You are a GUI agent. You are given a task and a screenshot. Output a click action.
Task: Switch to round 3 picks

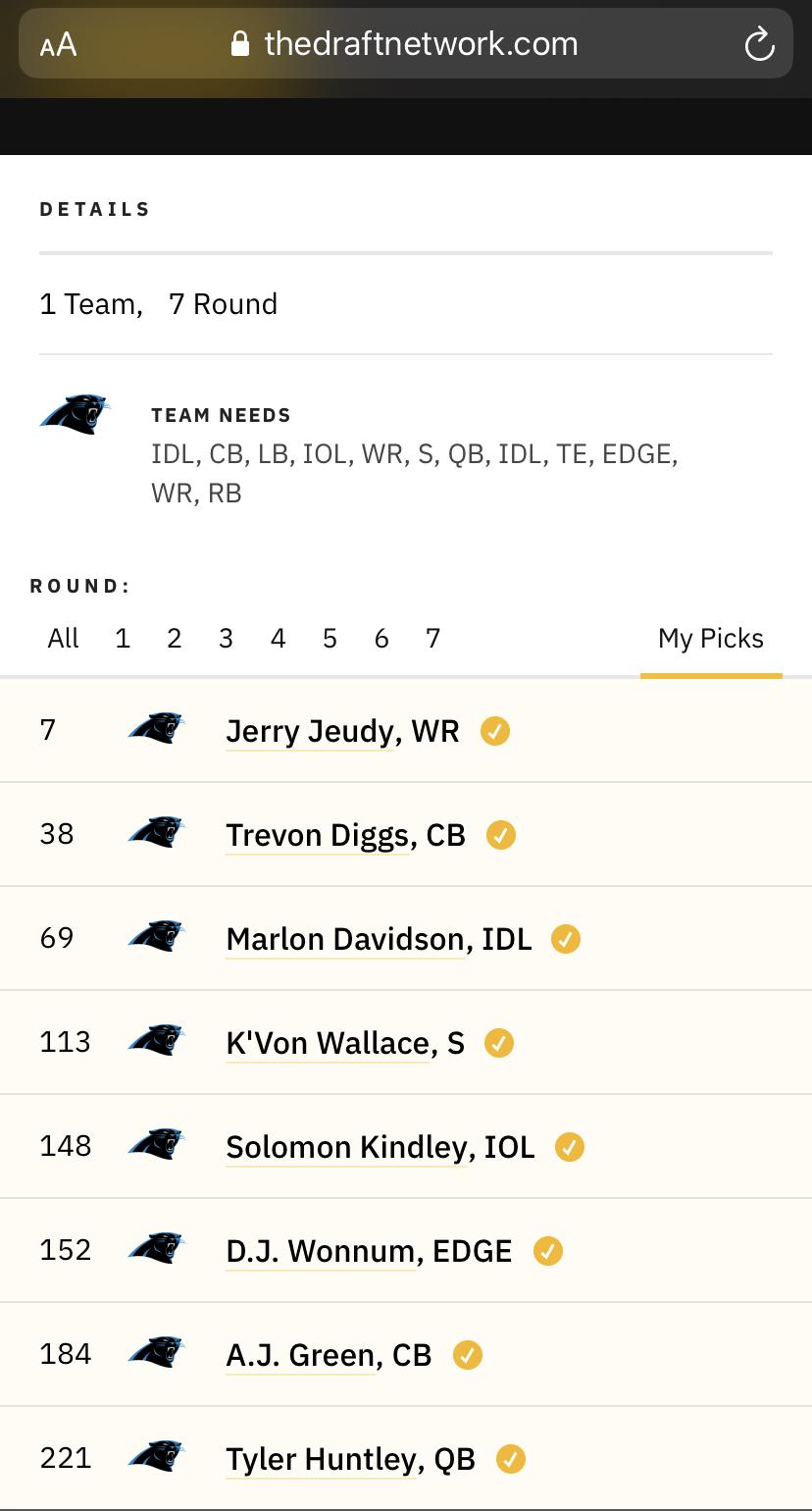pyautogui.click(x=226, y=639)
